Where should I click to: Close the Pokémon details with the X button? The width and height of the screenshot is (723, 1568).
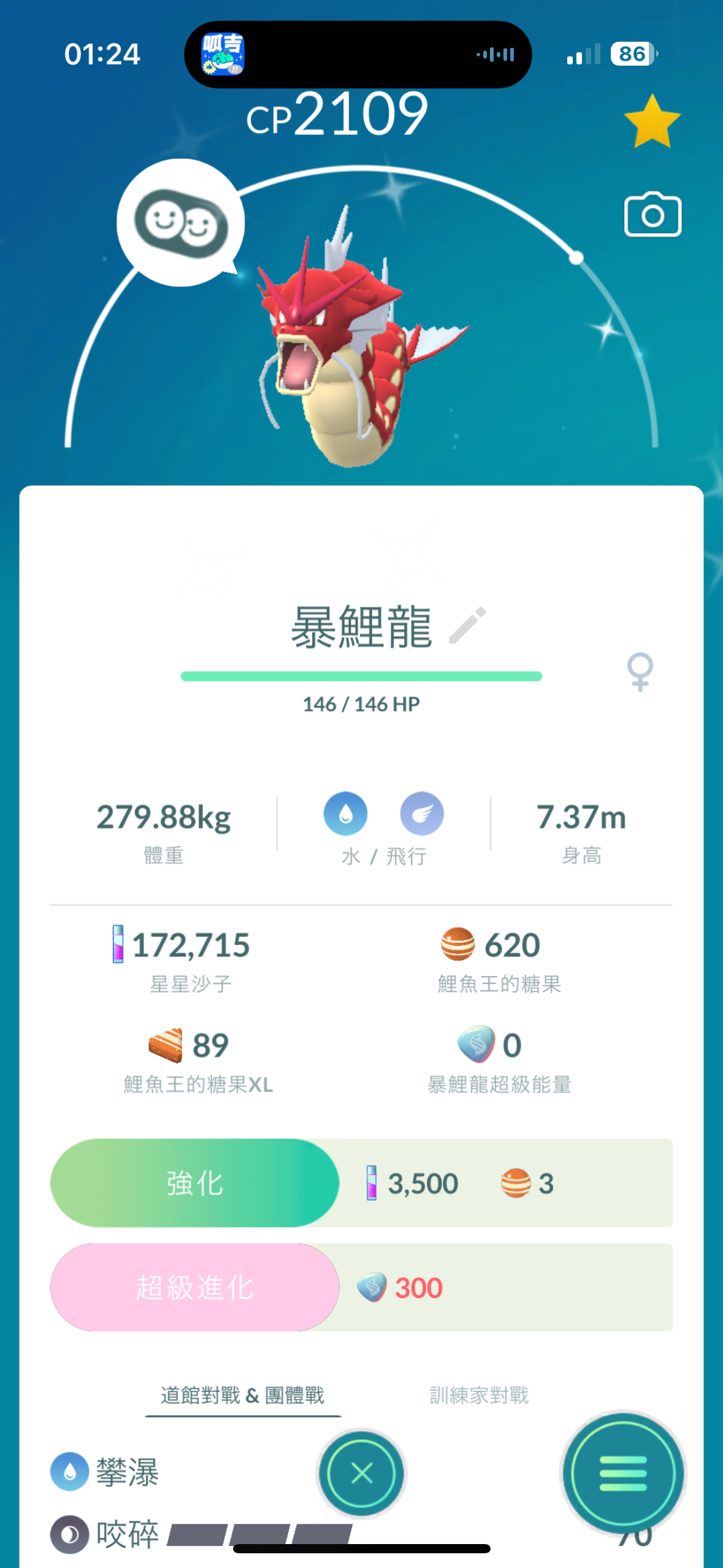362,1472
